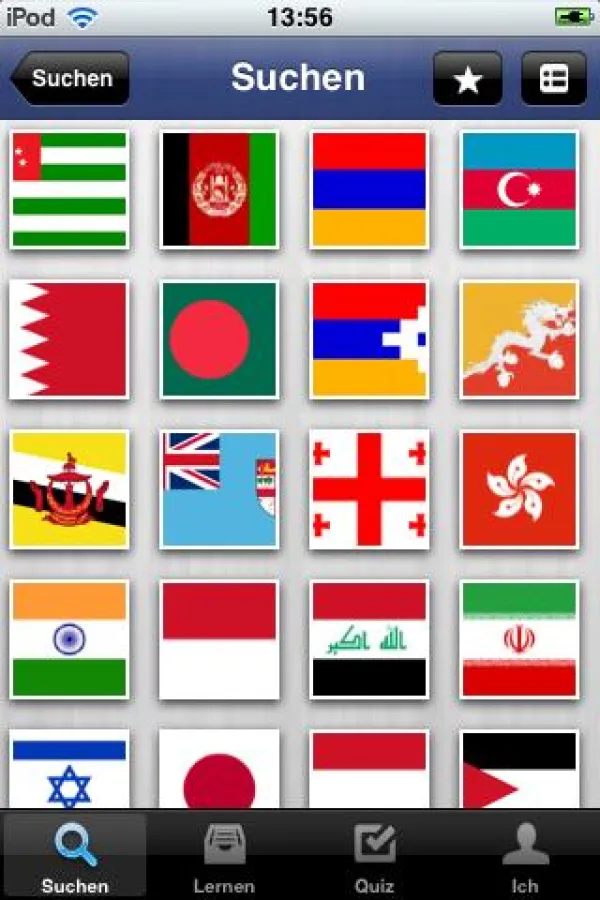
Task: Switch to the Quiz tab
Action: click(374, 857)
